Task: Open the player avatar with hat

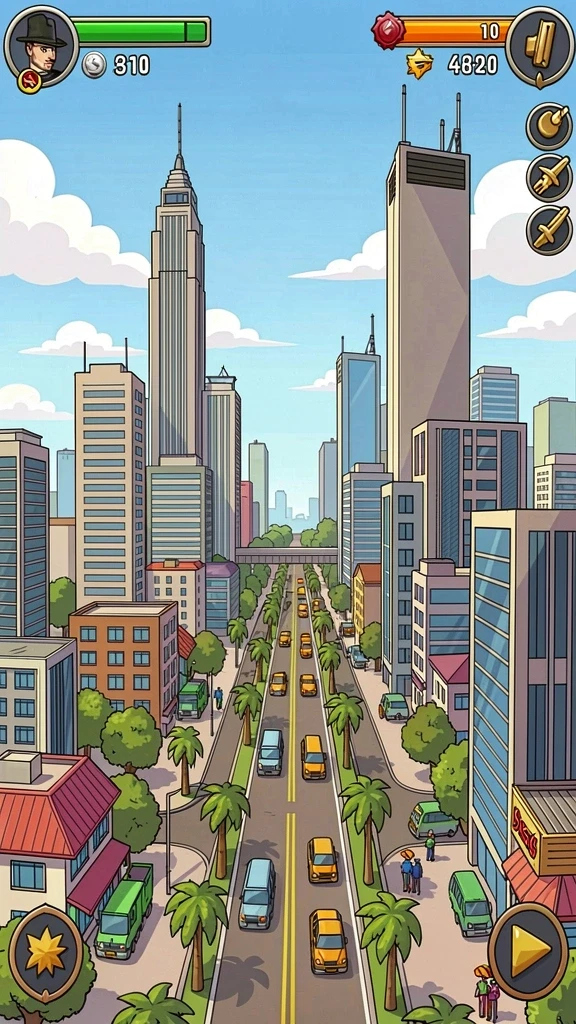Action: click(x=41, y=46)
